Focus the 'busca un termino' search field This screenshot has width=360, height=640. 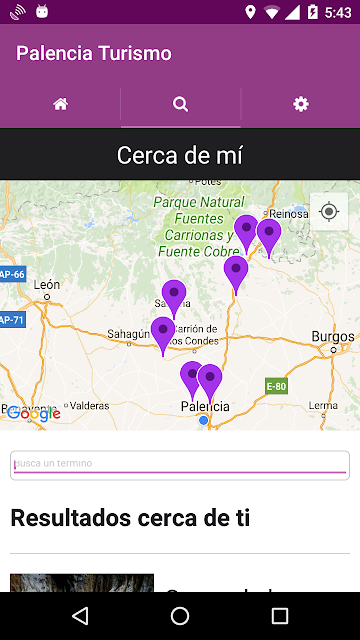tap(180, 465)
